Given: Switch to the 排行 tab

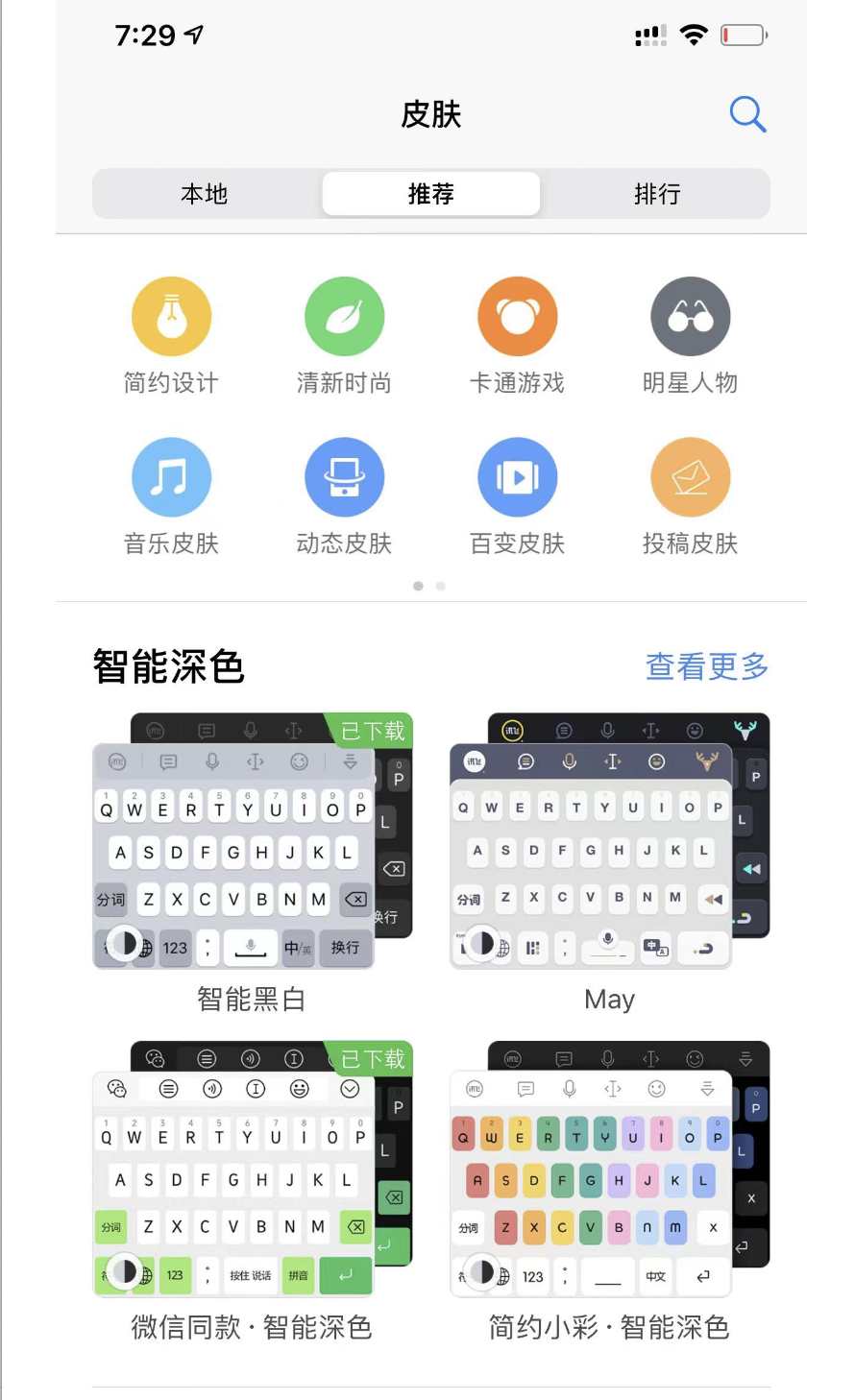Looking at the screenshot, I should (x=657, y=194).
